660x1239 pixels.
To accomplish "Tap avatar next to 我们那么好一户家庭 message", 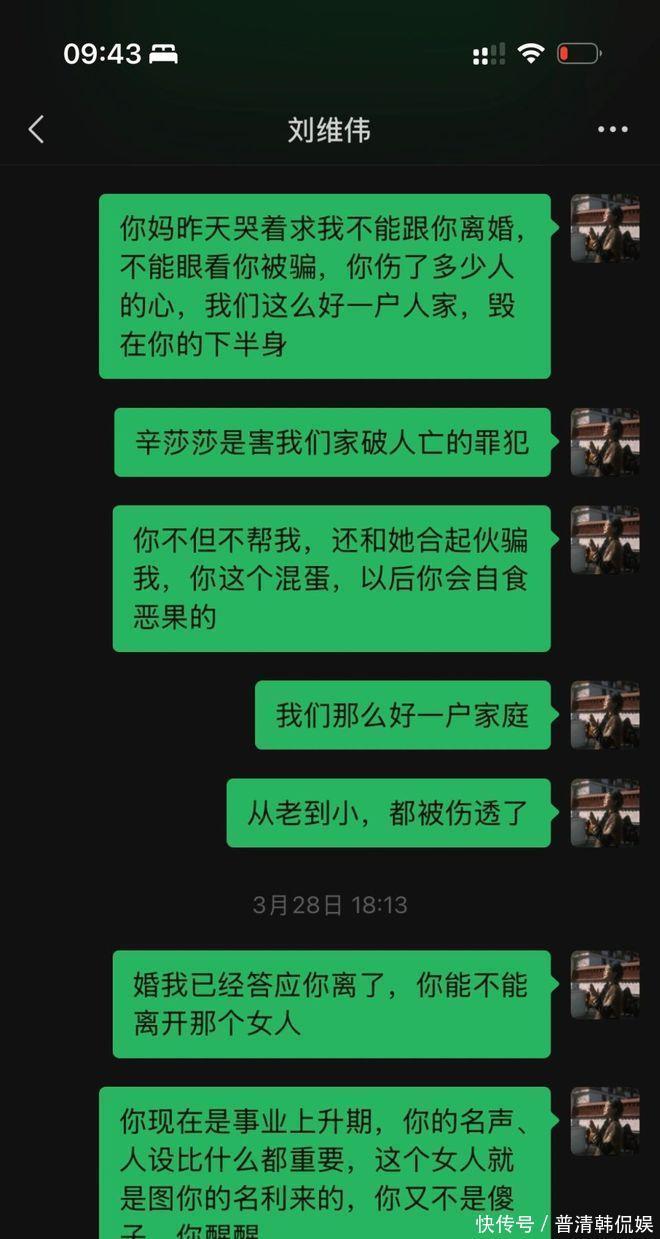I will pyautogui.click(x=604, y=714).
